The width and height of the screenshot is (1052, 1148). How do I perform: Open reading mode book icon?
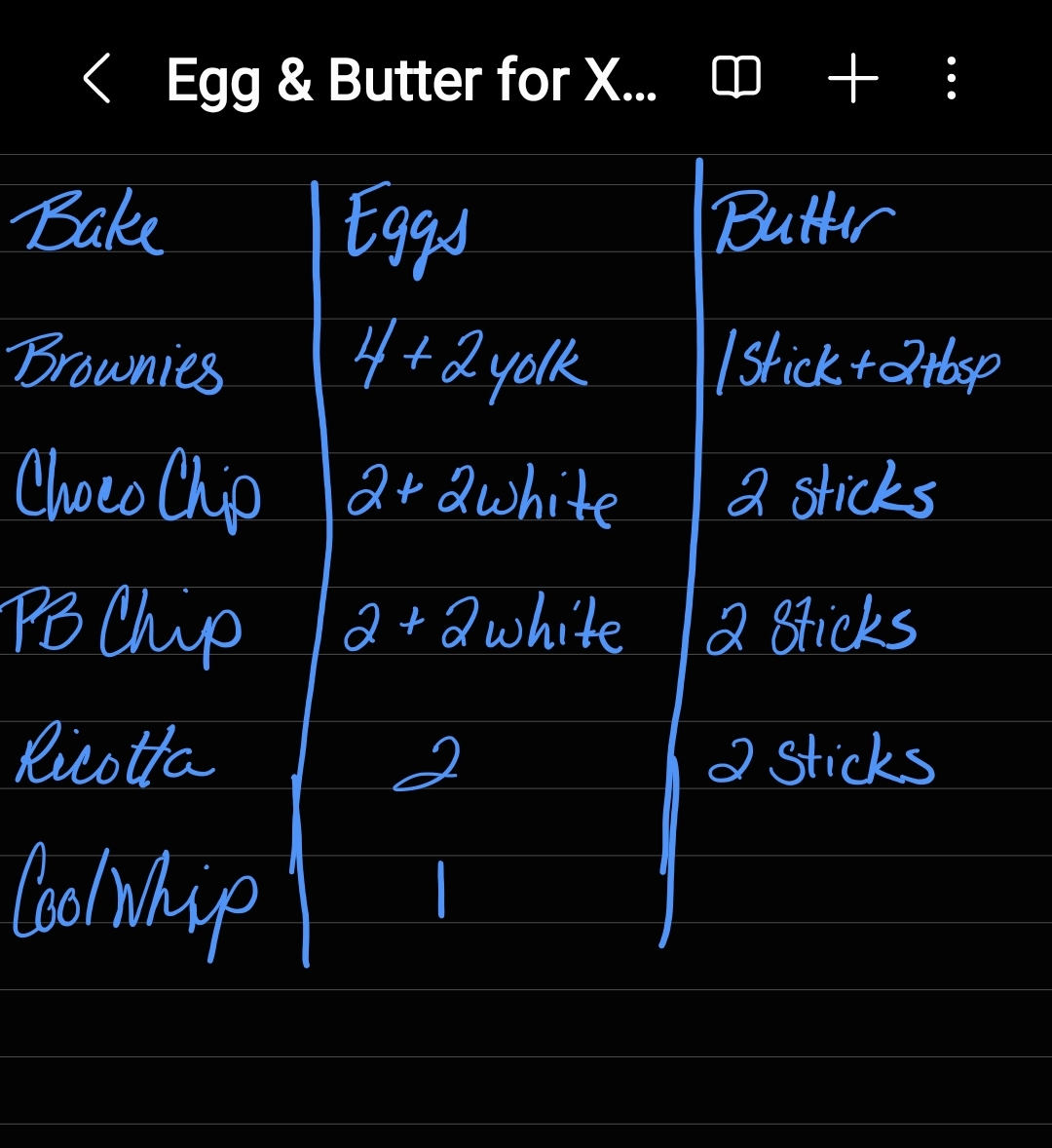point(735,78)
